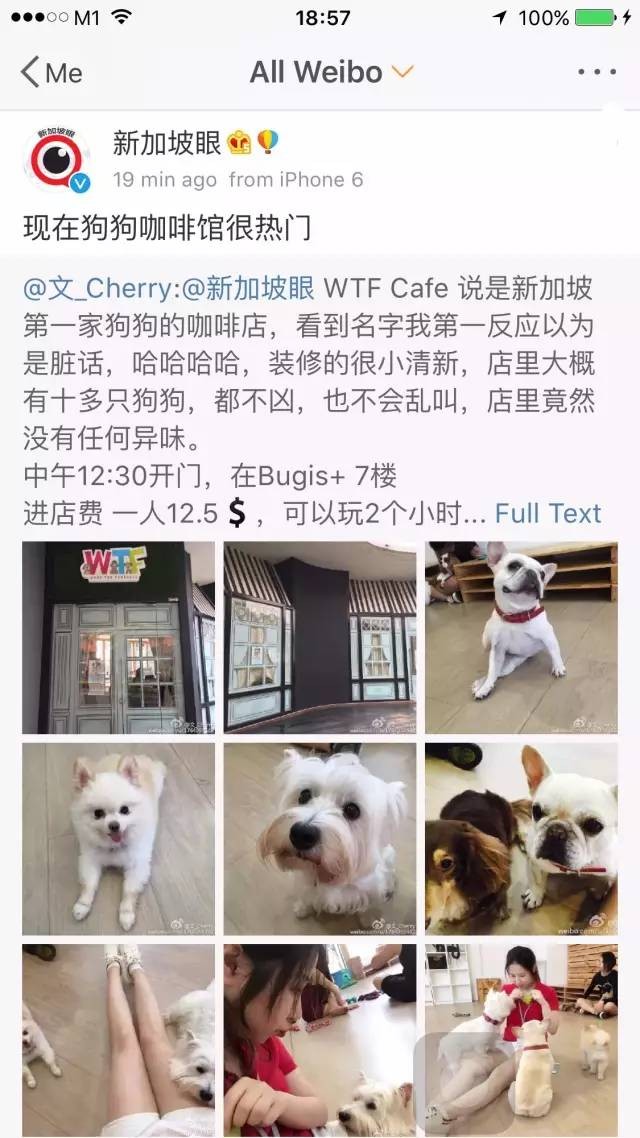Expand post with Full Text link

tap(548, 514)
